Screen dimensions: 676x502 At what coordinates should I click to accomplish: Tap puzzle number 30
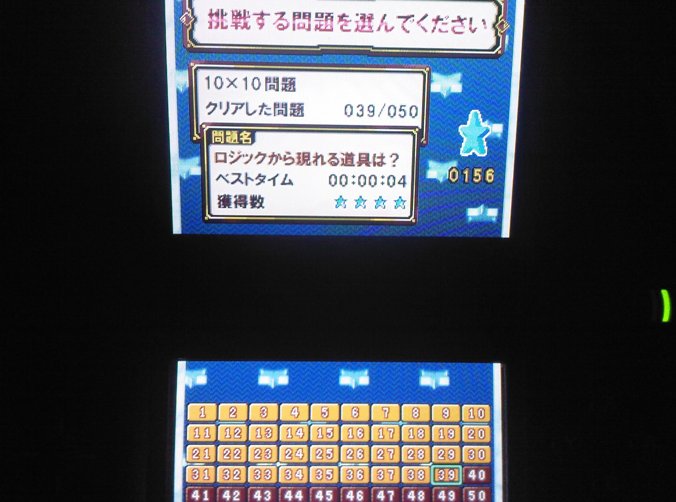tap(477, 455)
